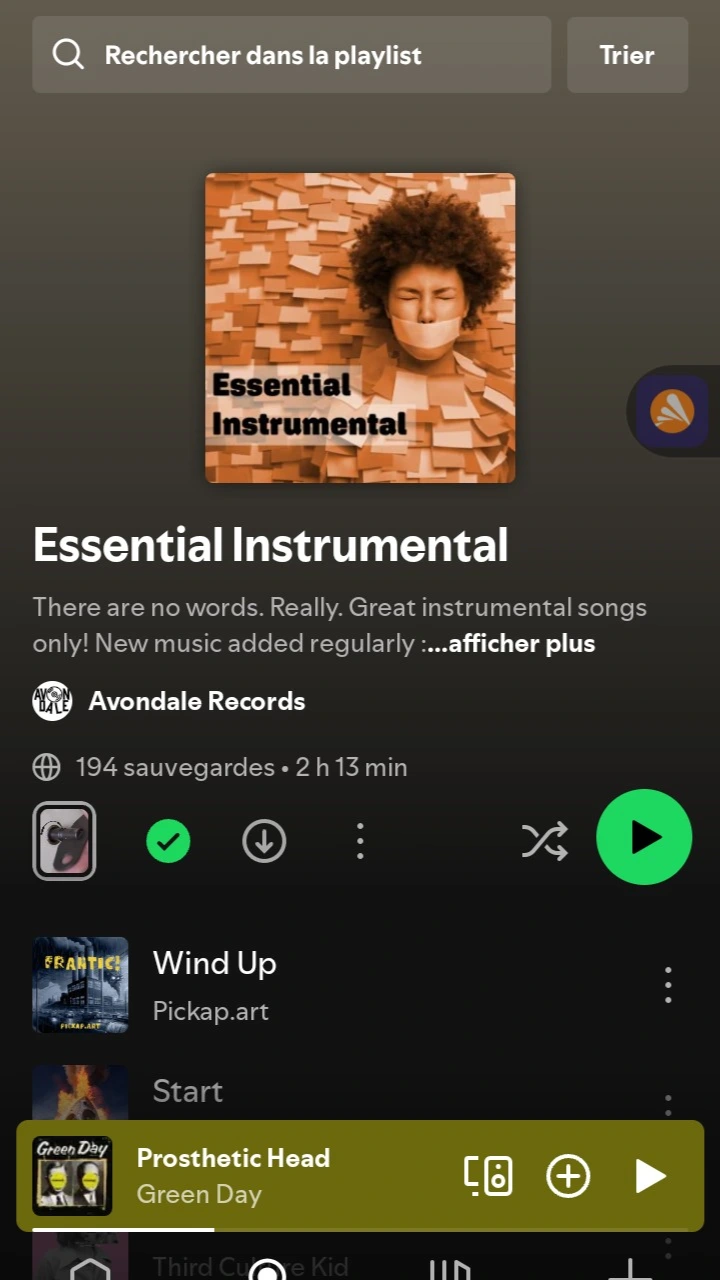Open the playlist search field

coord(291,55)
